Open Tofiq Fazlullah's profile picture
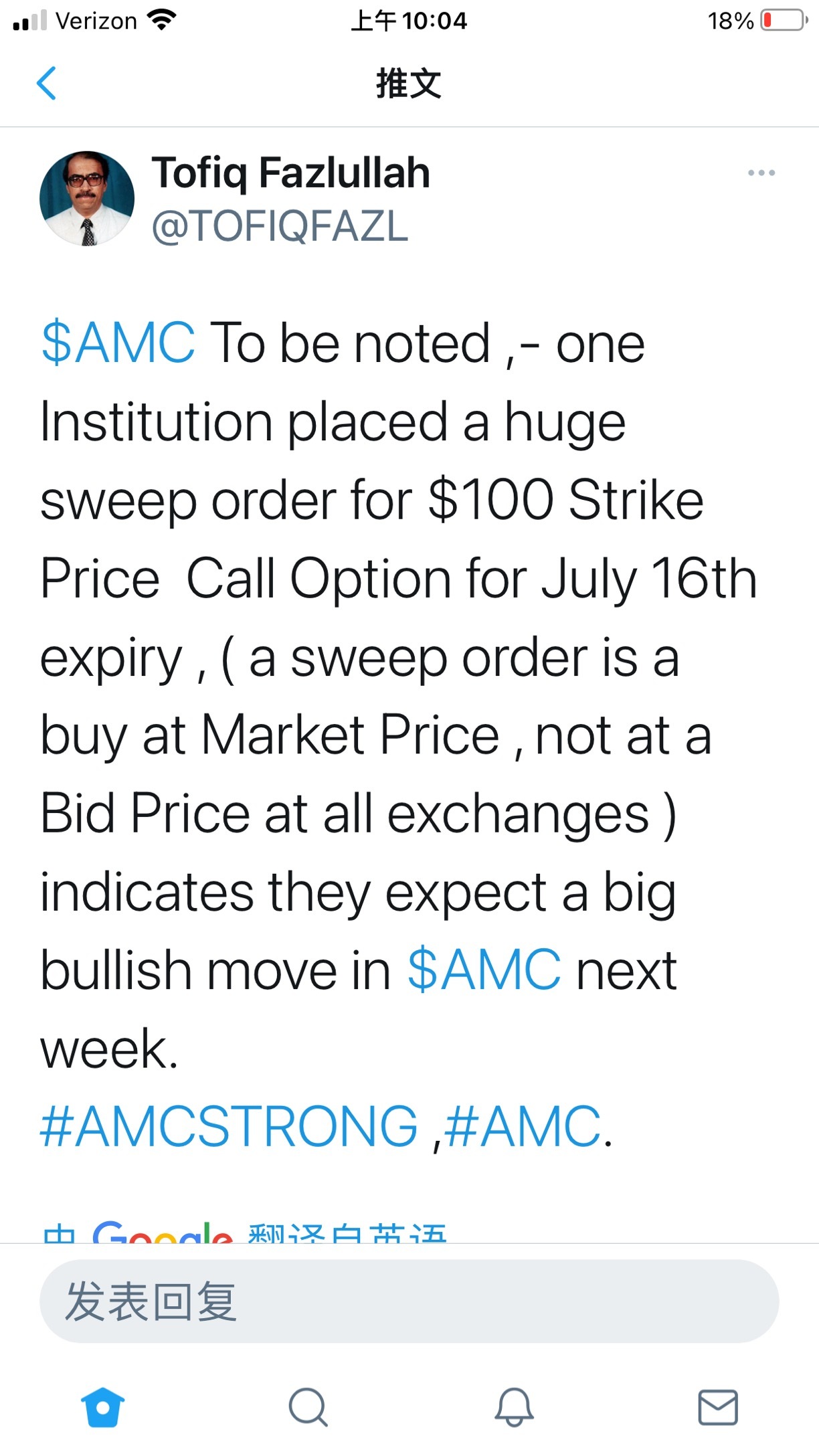This screenshot has width=819, height=1456. [87, 199]
